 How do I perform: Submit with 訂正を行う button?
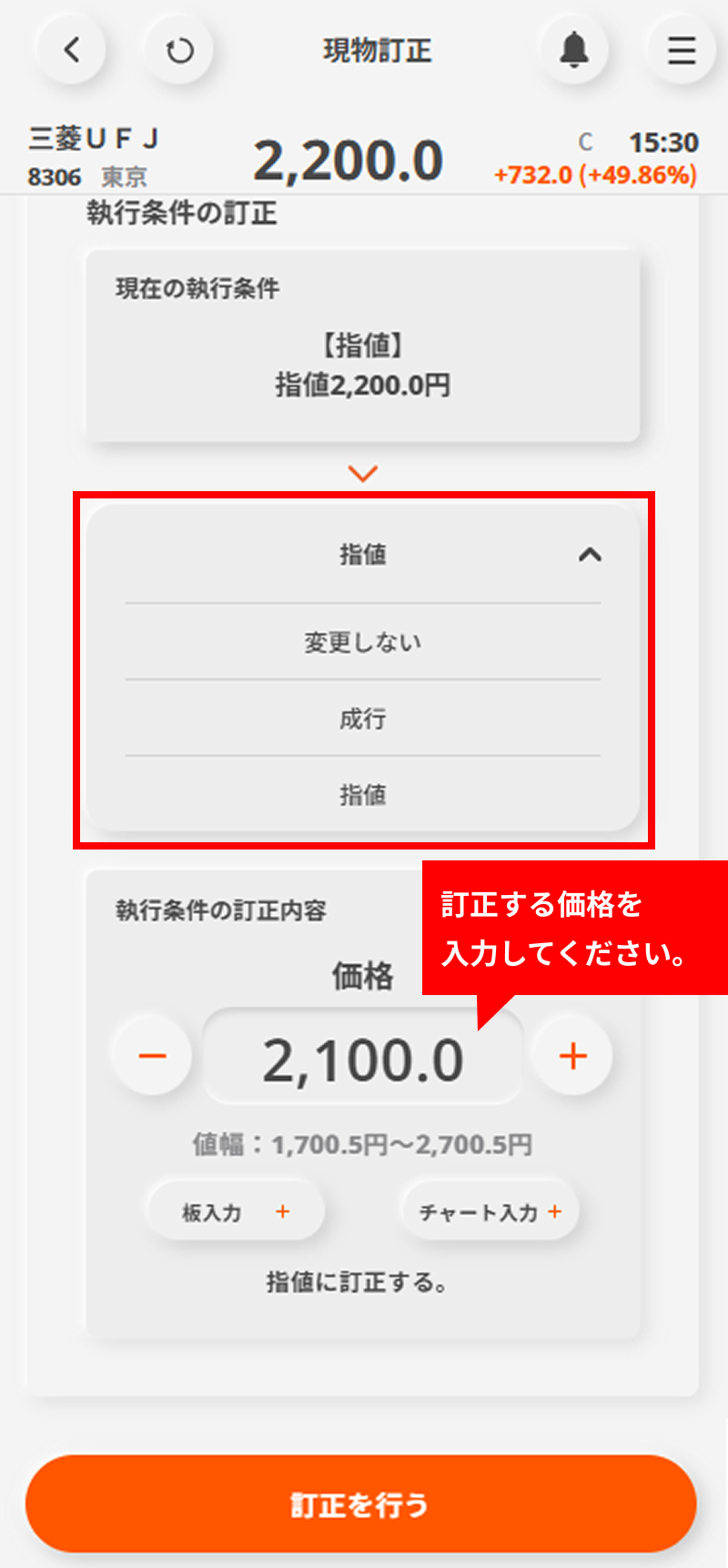(x=361, y=1504)
